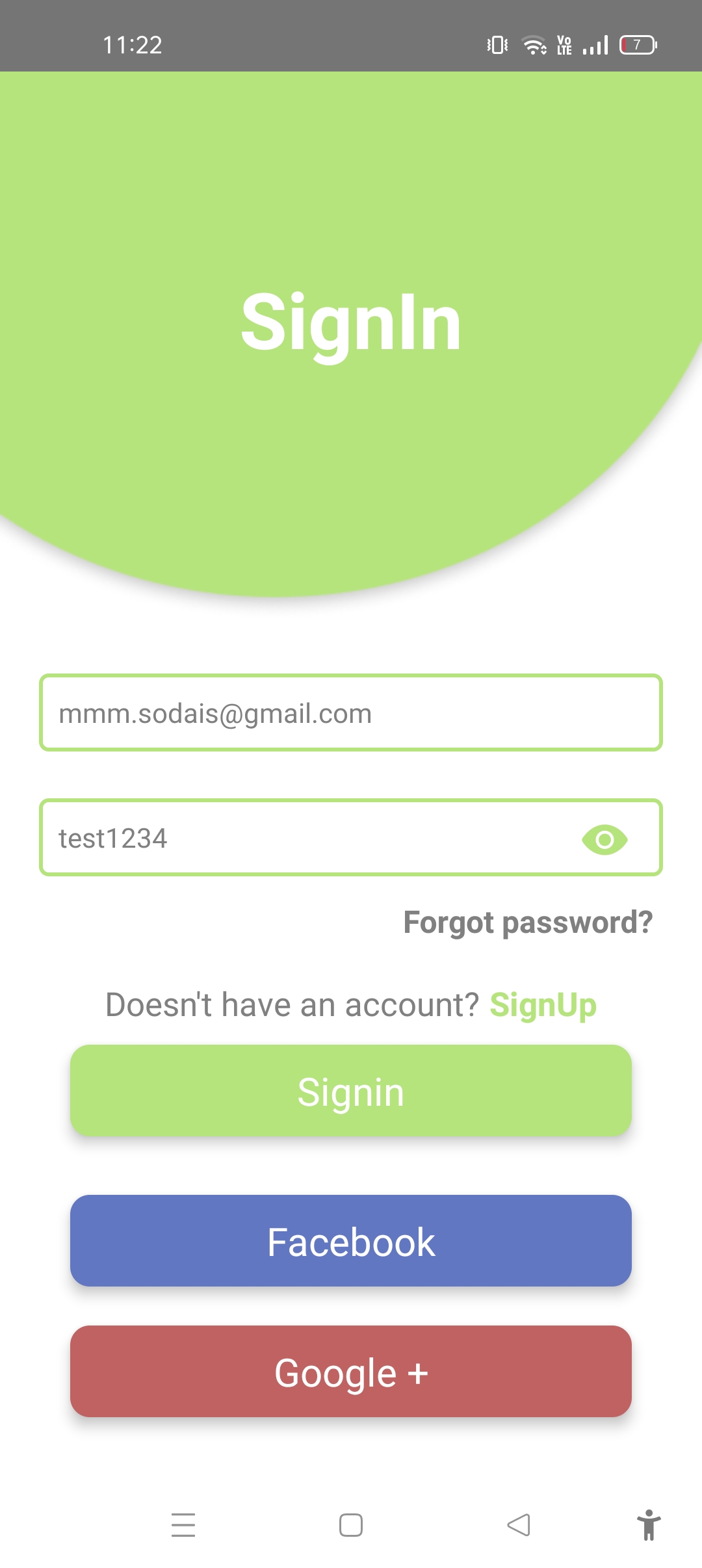Viewport: 702px width, 1568px height.
Task: Toggle password visibility eye icon
Action: (604, 839)
